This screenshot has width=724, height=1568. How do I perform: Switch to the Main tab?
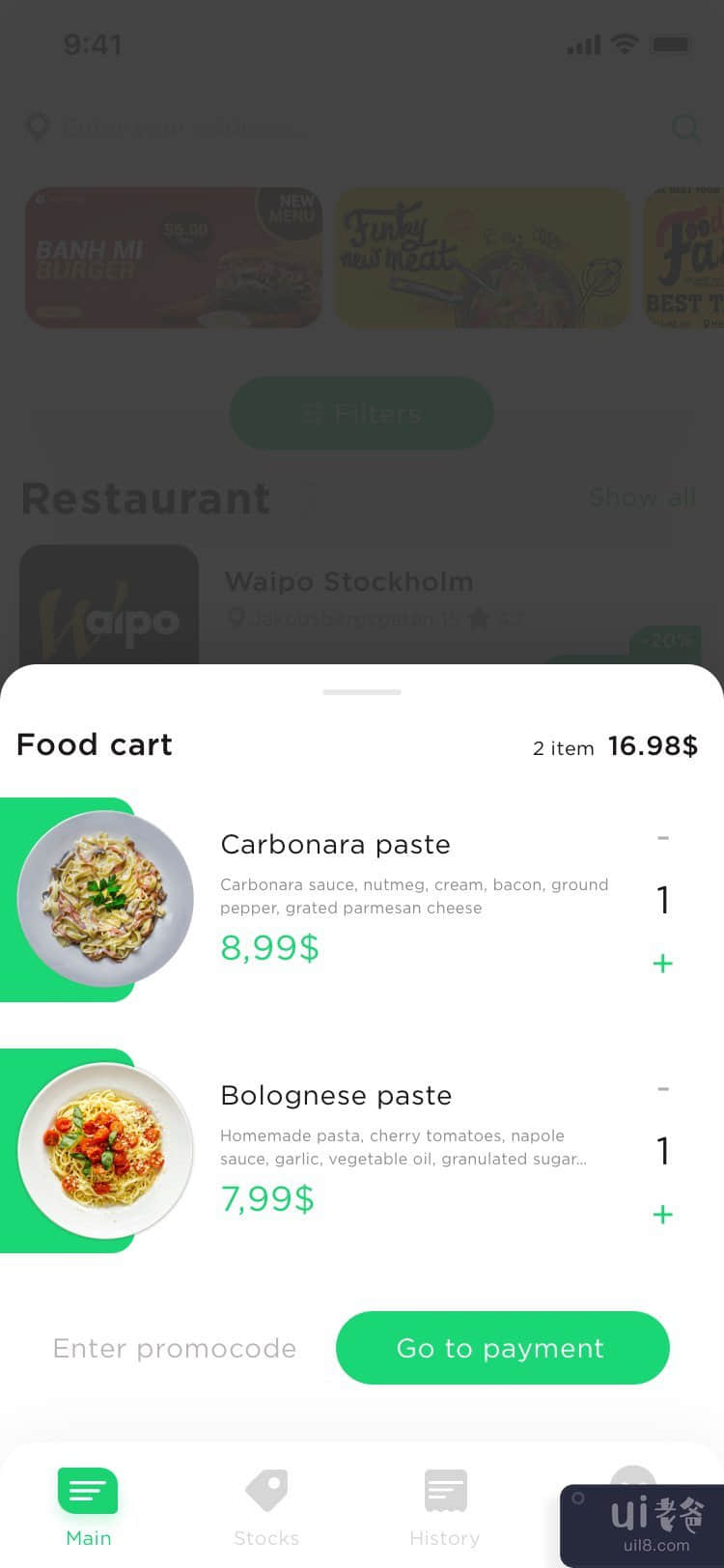(x=88, y=1506)
